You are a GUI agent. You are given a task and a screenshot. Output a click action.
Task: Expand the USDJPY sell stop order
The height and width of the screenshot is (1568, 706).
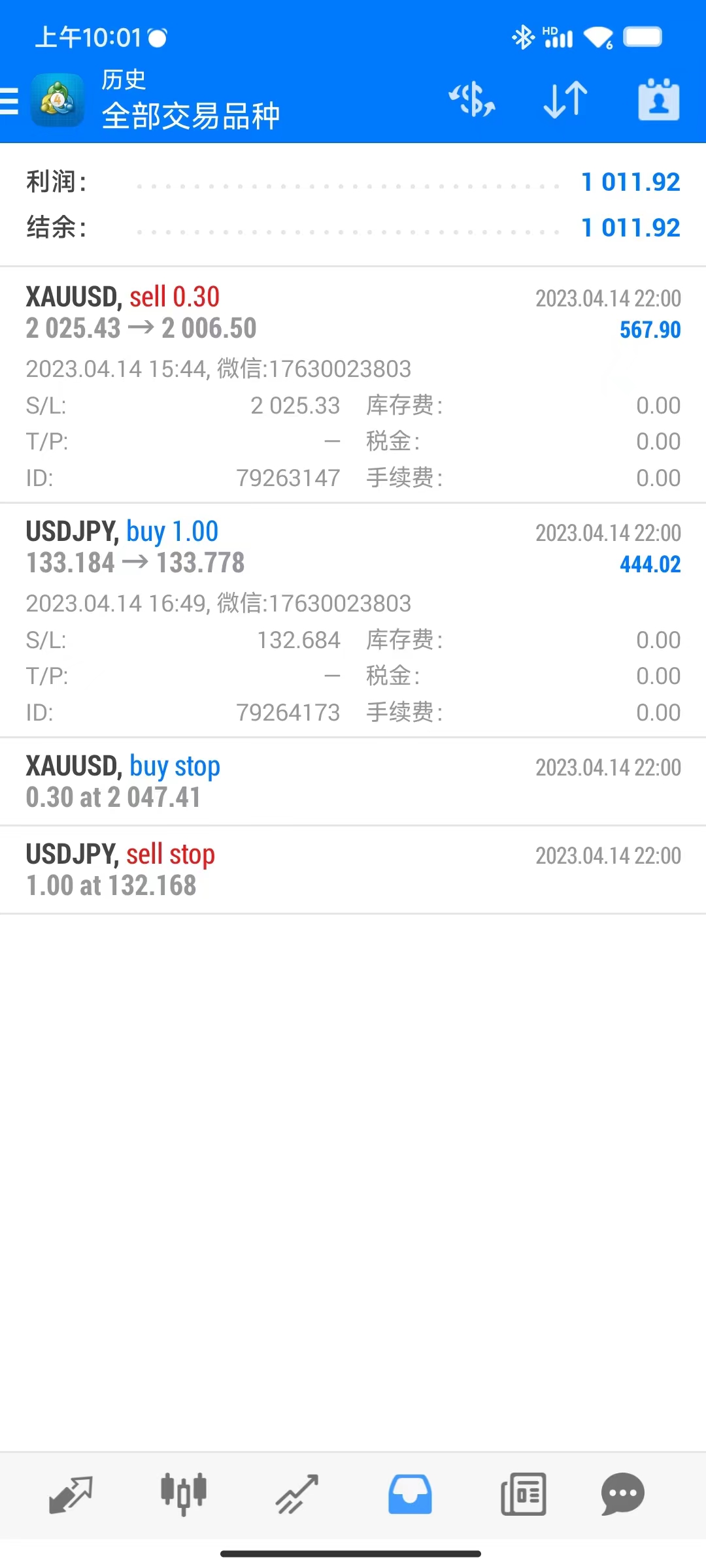(x=353, y=870)
